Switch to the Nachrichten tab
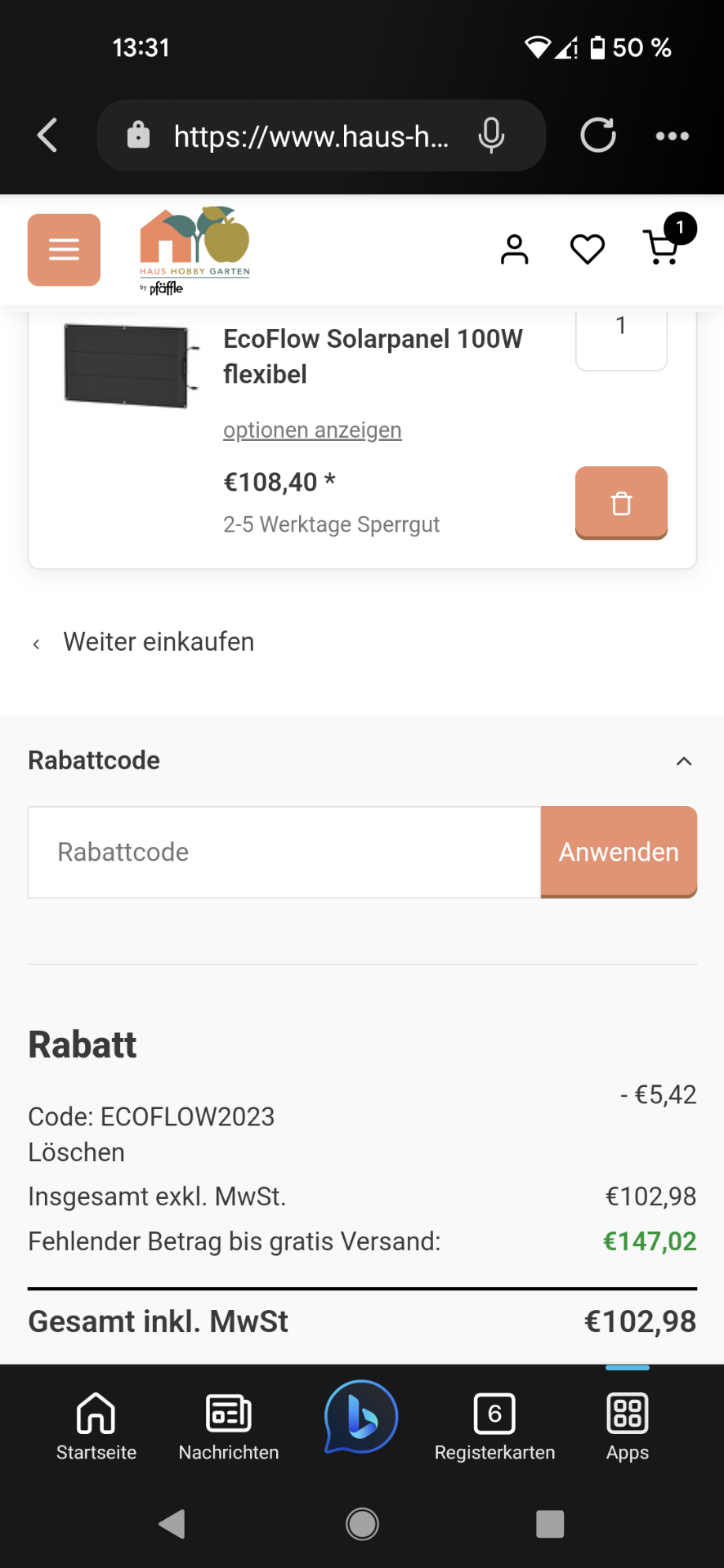Image resolution: width=724 pixels, height=1568 pixels. pos(229,1427)
